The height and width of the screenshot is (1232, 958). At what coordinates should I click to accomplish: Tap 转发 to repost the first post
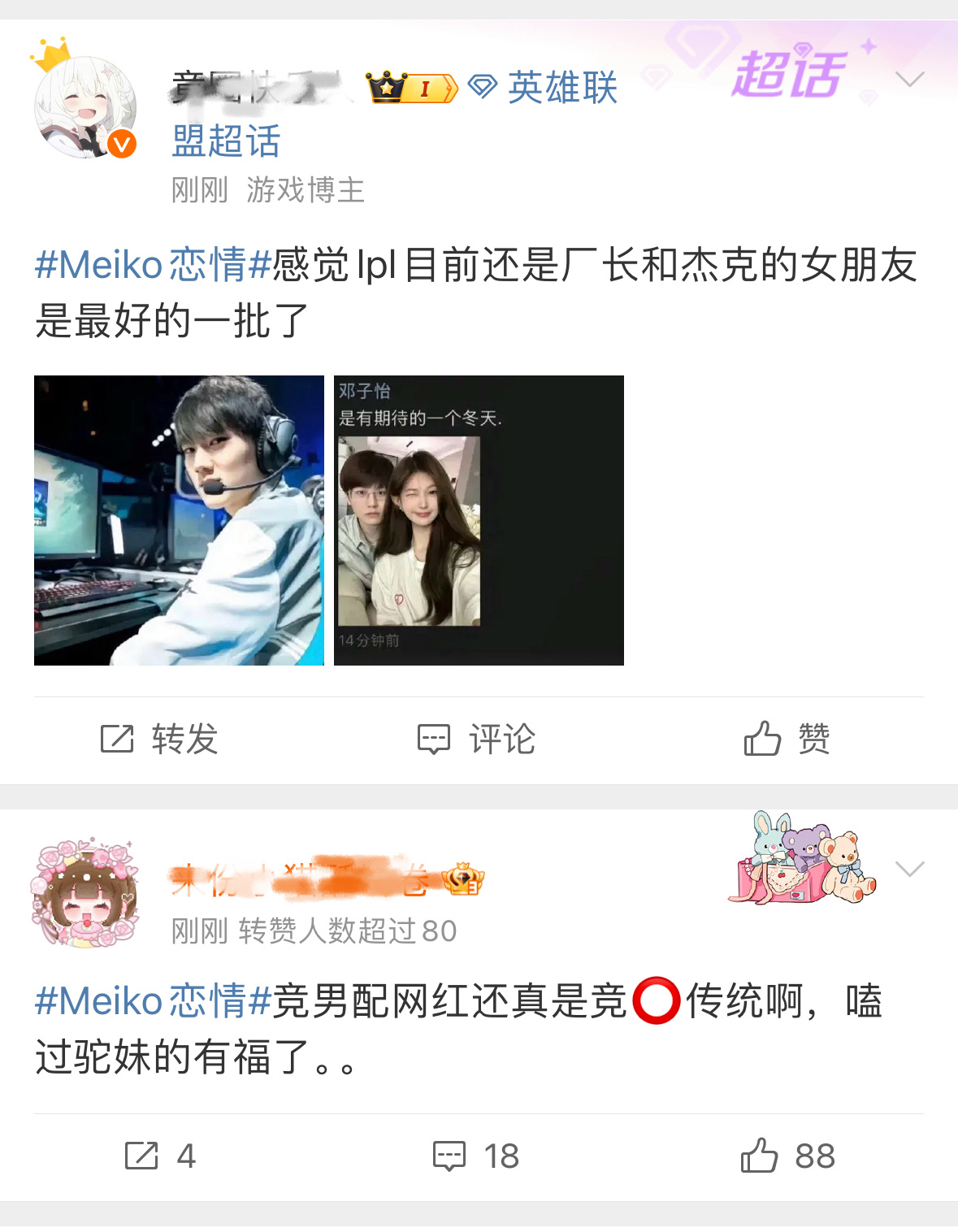click(159, 740)
